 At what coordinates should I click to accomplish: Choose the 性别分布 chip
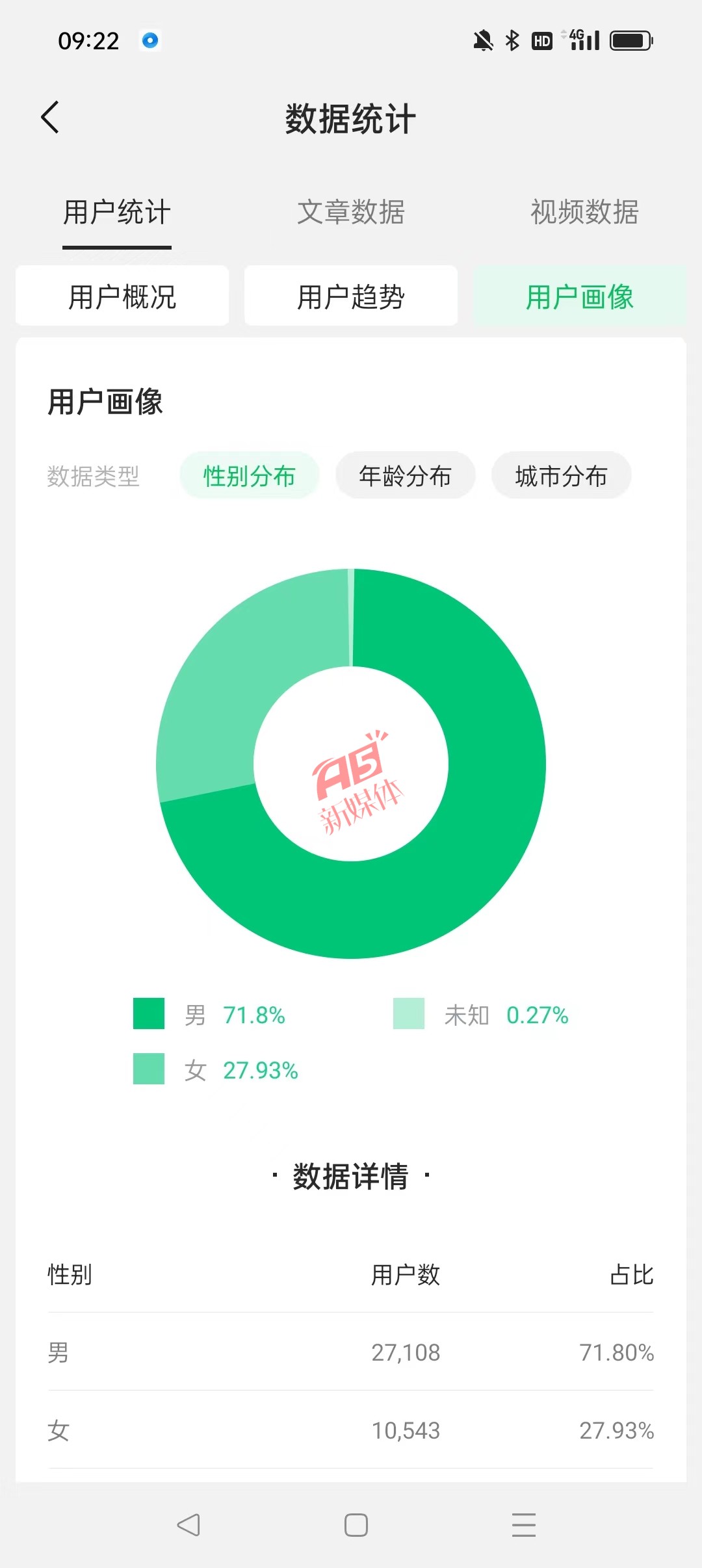point(250,476)
